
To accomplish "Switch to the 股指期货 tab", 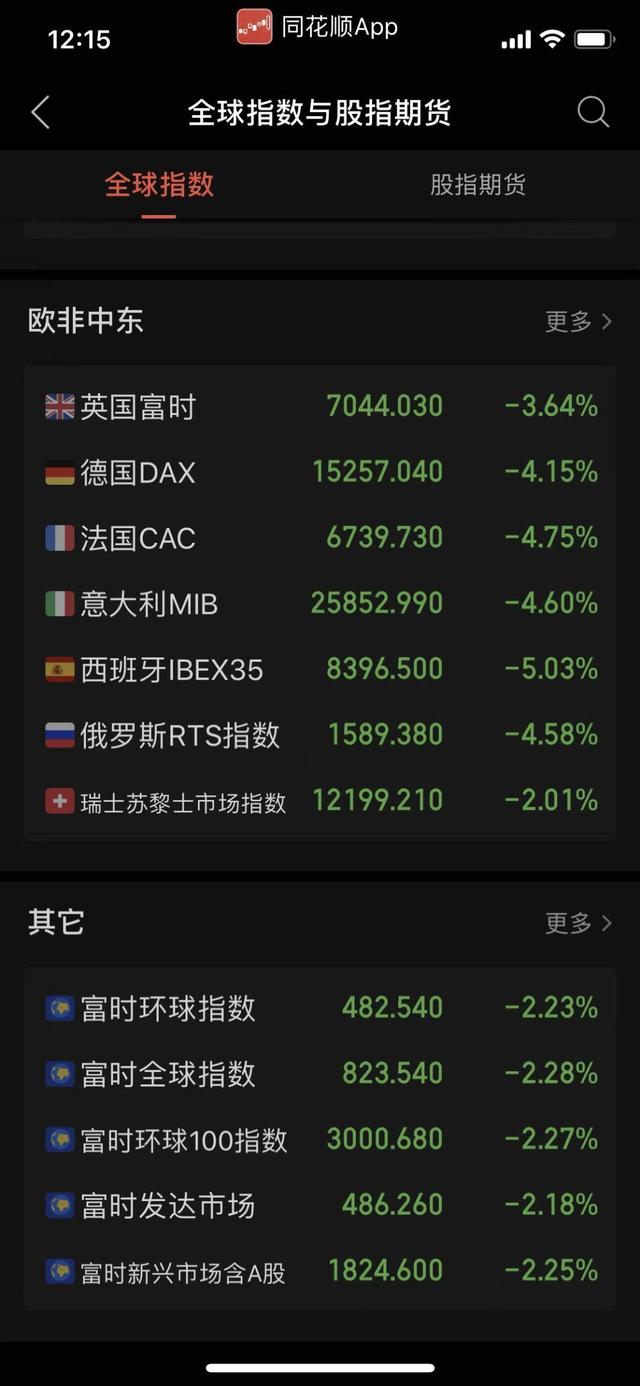I will pos(478,185).
